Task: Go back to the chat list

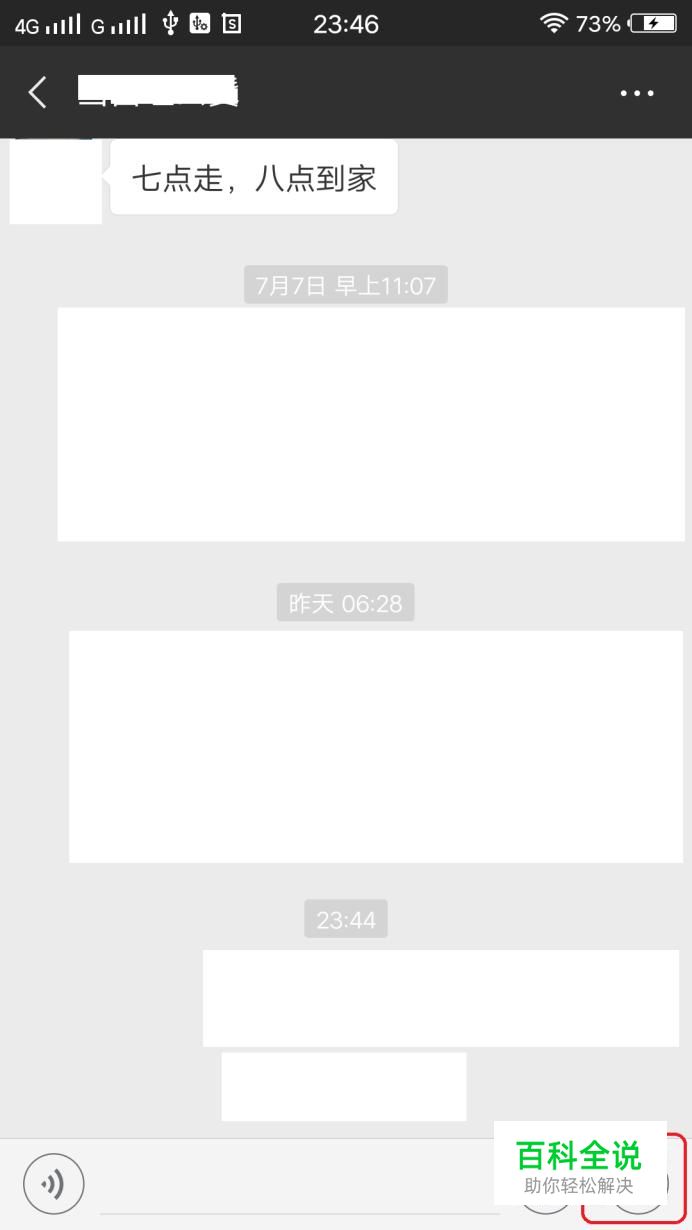Action: pyautogui.click(x=38, y=93)
